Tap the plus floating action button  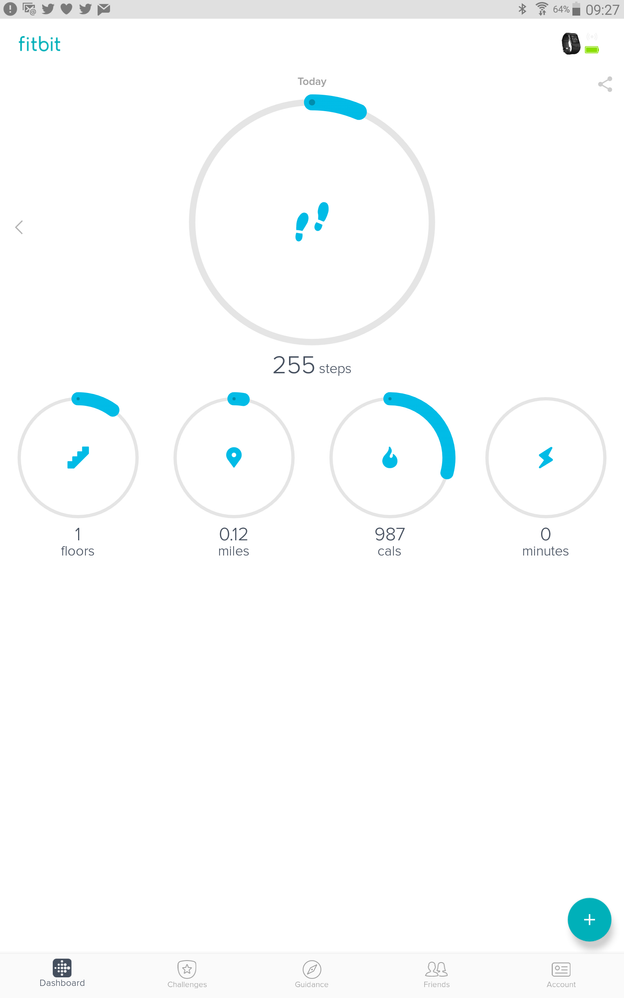point(589,920)
